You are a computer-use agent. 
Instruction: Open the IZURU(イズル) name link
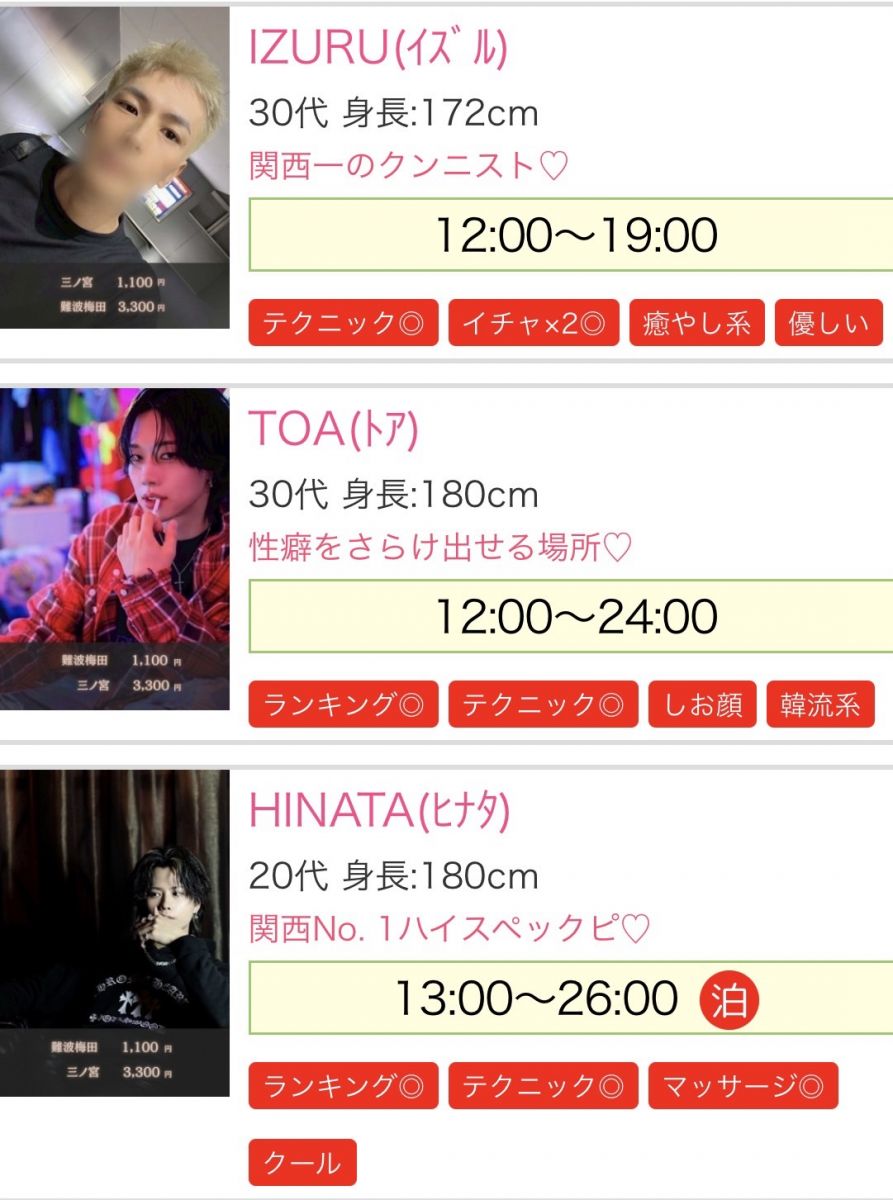[377, 49]
